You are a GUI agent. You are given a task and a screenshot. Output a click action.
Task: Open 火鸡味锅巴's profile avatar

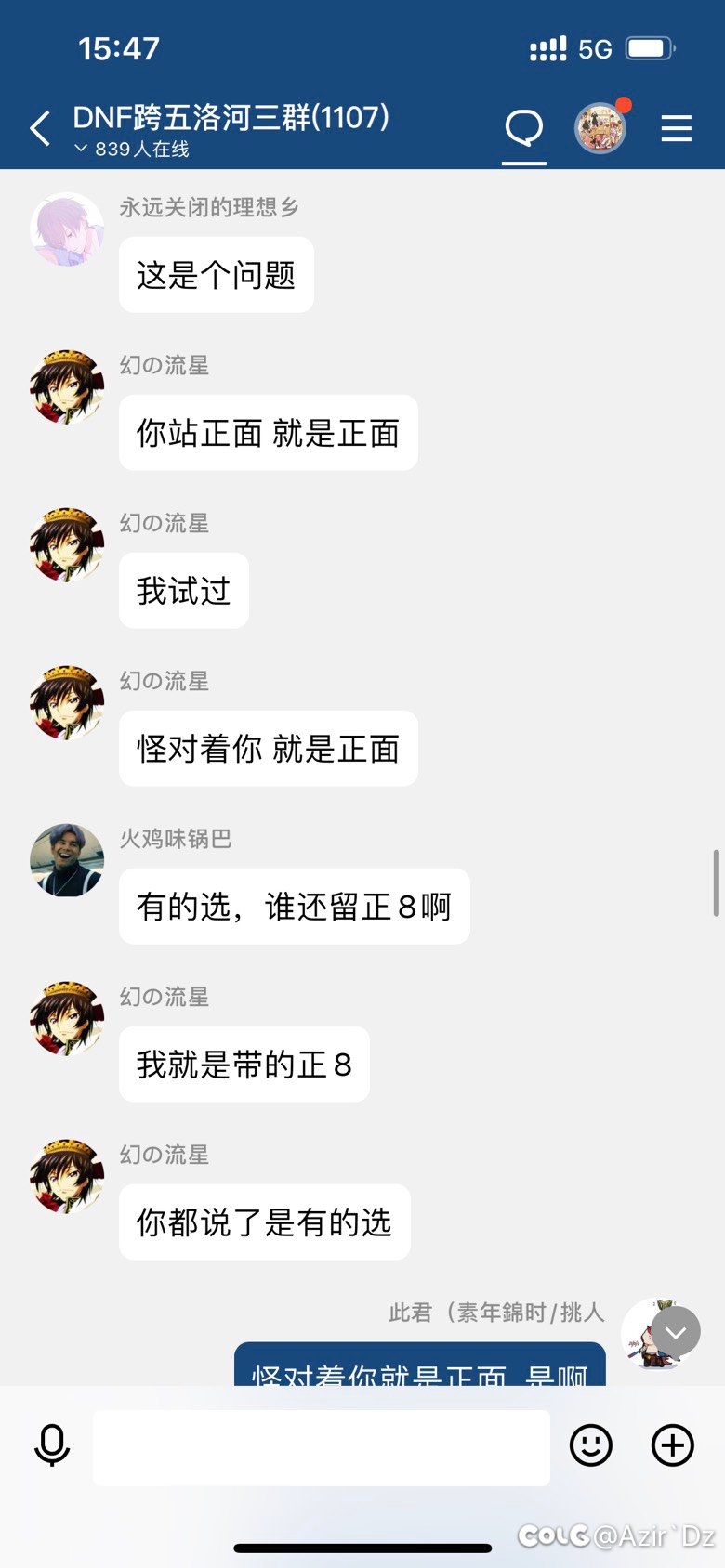67,860
